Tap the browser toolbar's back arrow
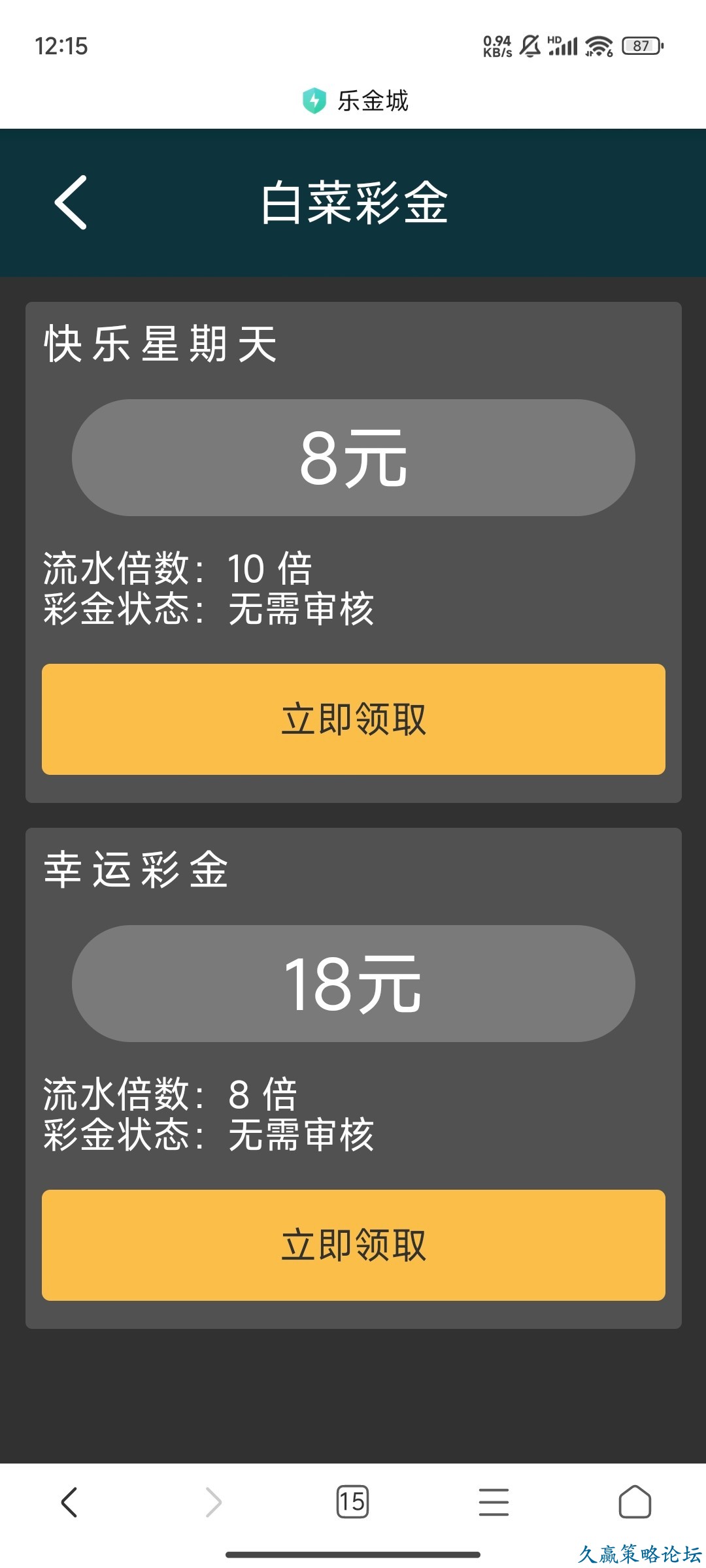Viewport: 706px width, 1568px height. point(69,1501)
